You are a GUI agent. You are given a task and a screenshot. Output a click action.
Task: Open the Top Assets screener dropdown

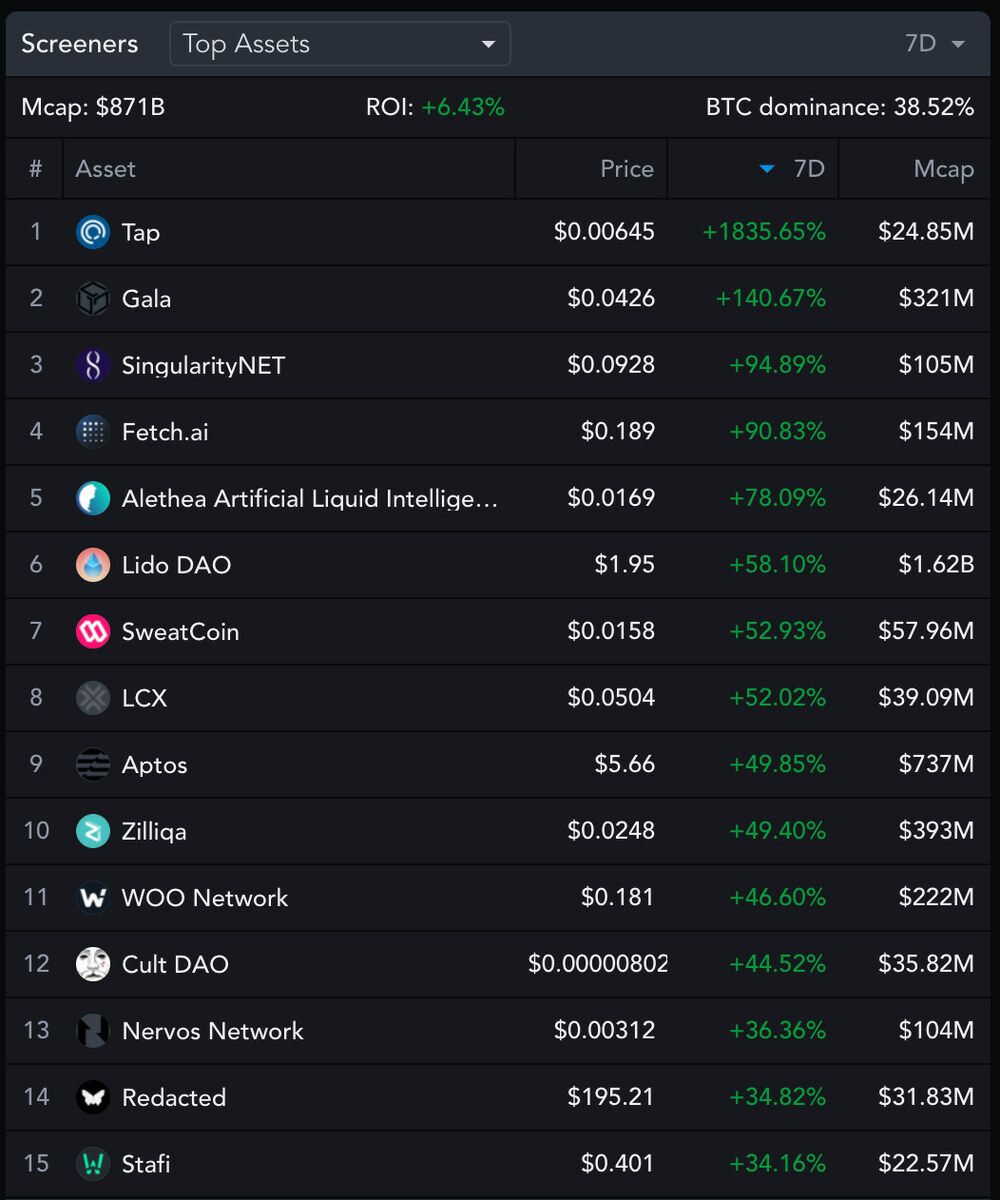(x=339, y=44)
